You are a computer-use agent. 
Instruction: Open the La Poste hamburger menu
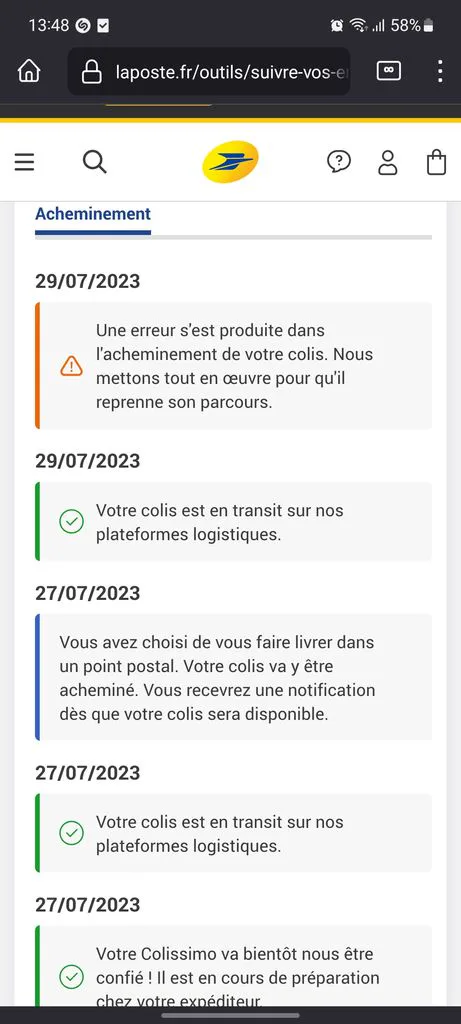24,162
